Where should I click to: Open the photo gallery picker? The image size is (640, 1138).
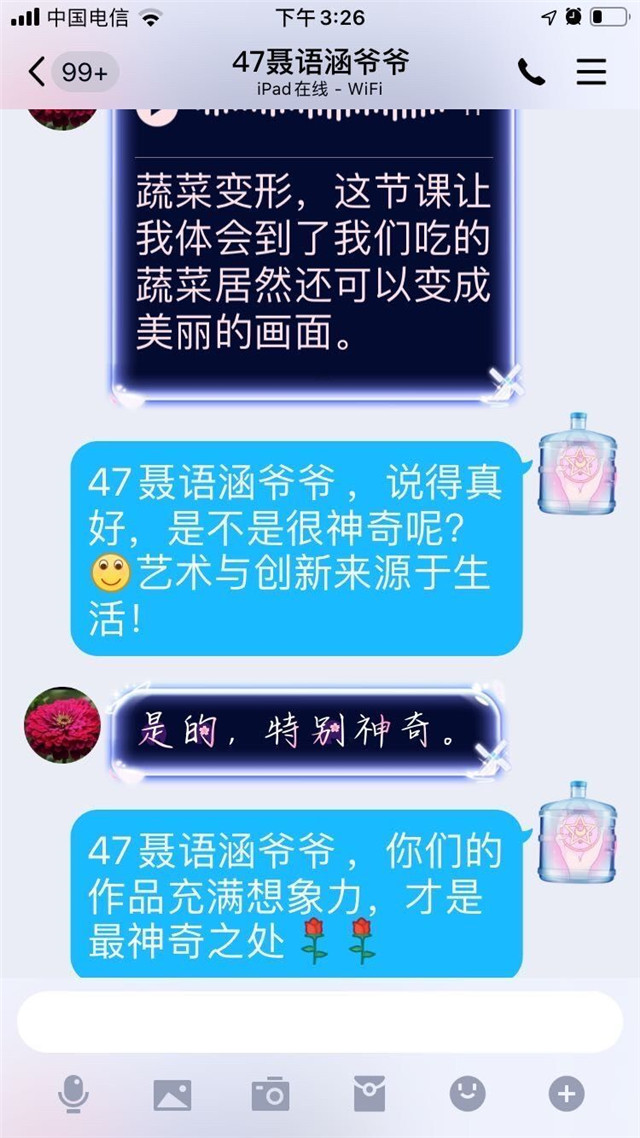pos(172,1094)
